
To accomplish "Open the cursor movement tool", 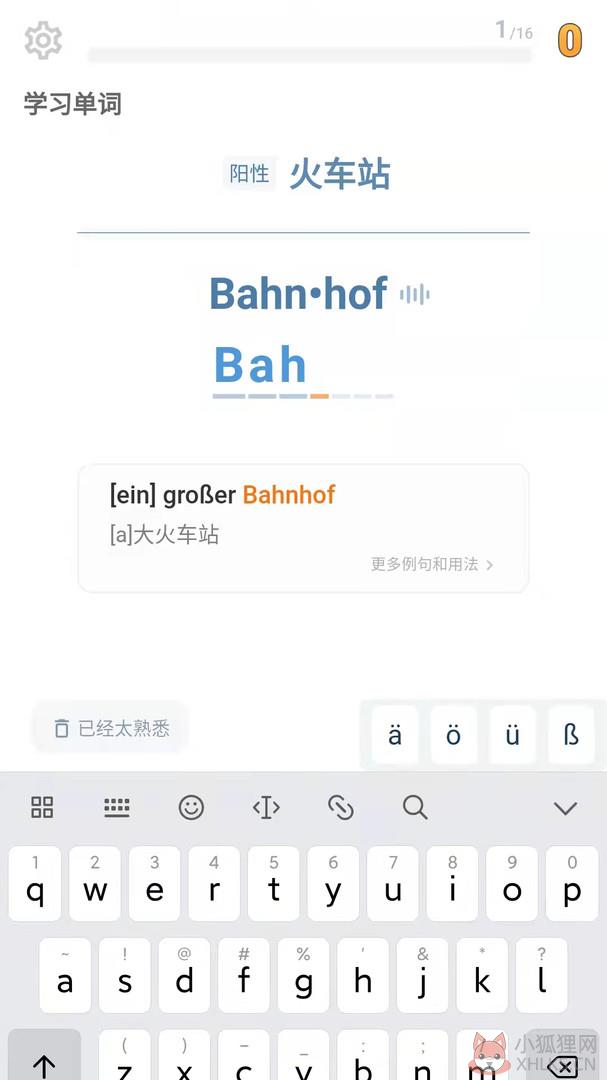I will pos(266,807).
